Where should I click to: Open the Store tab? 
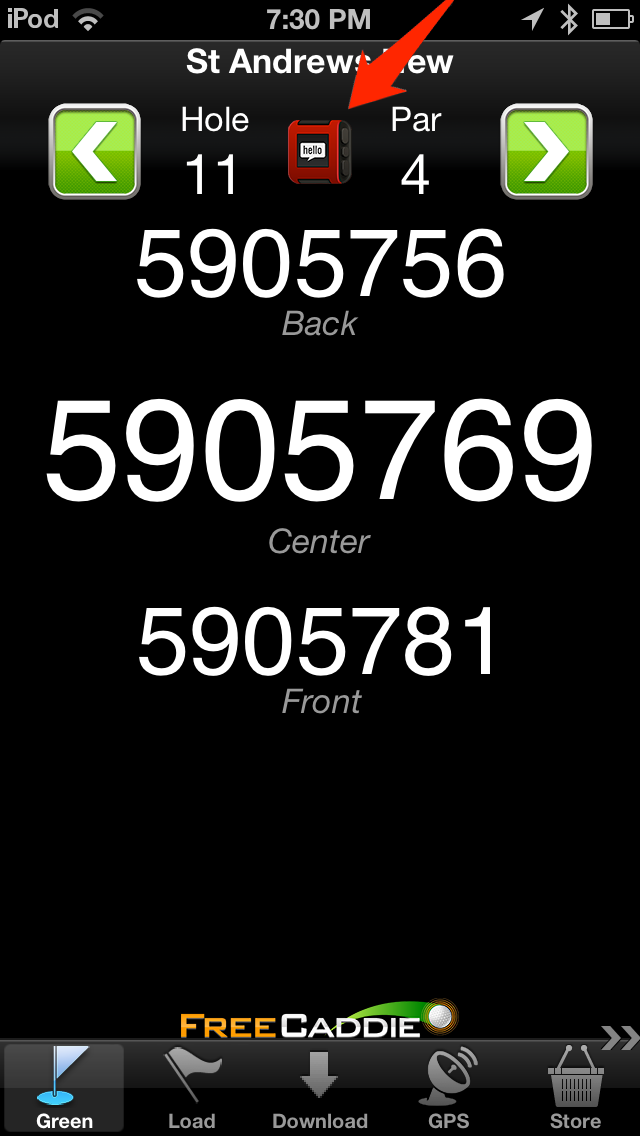[x=575, y=1088]
